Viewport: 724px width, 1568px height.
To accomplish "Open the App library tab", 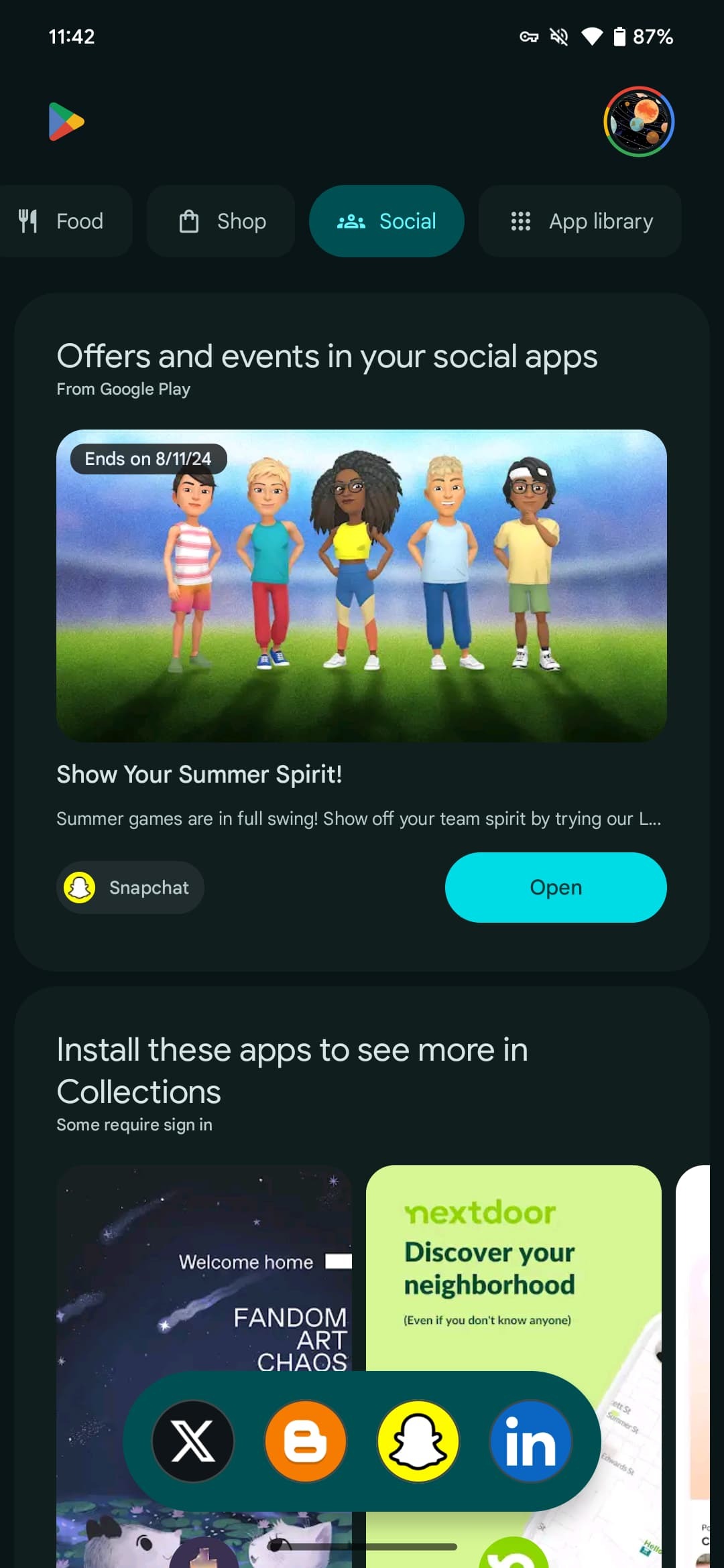I will (581, 221).
